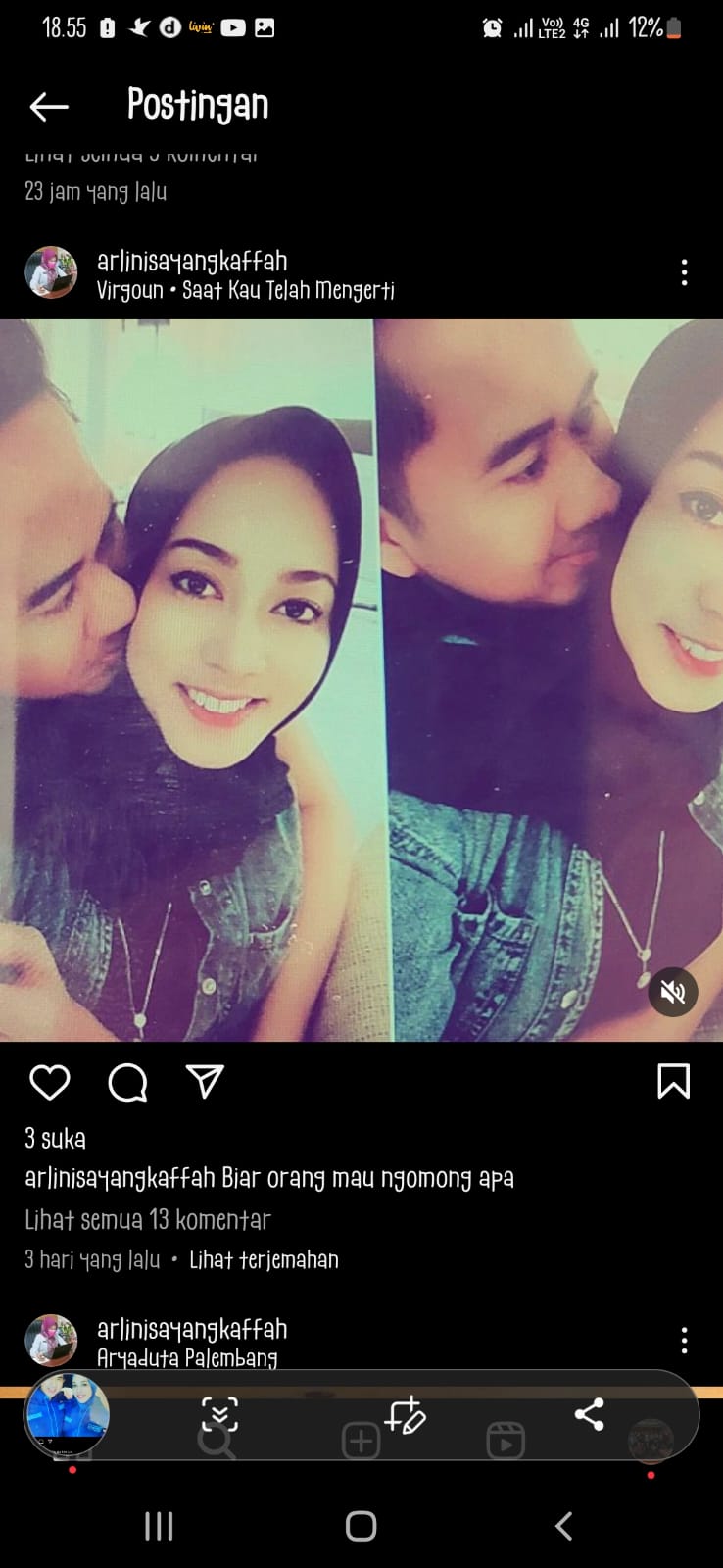Go back from the Postingan screen

click(48, 106)
